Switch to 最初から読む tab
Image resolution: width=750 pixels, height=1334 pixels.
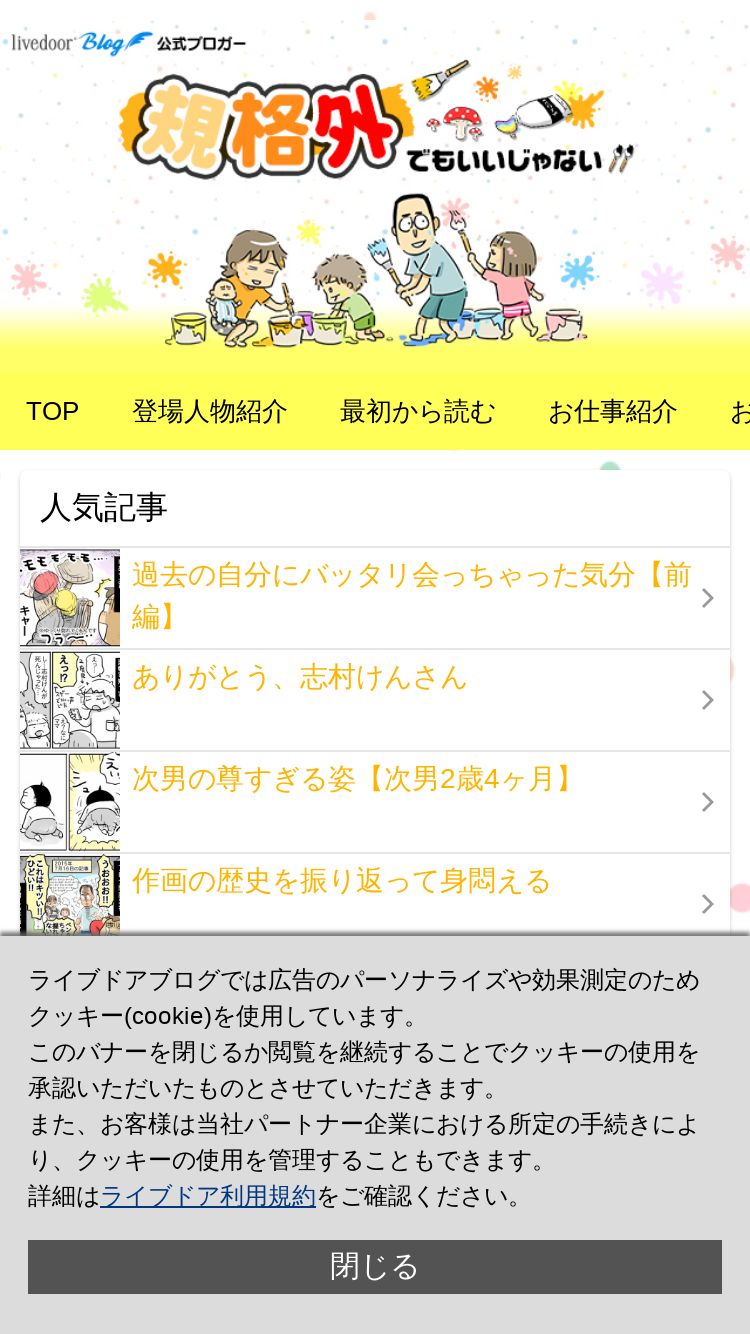(417, 411)
